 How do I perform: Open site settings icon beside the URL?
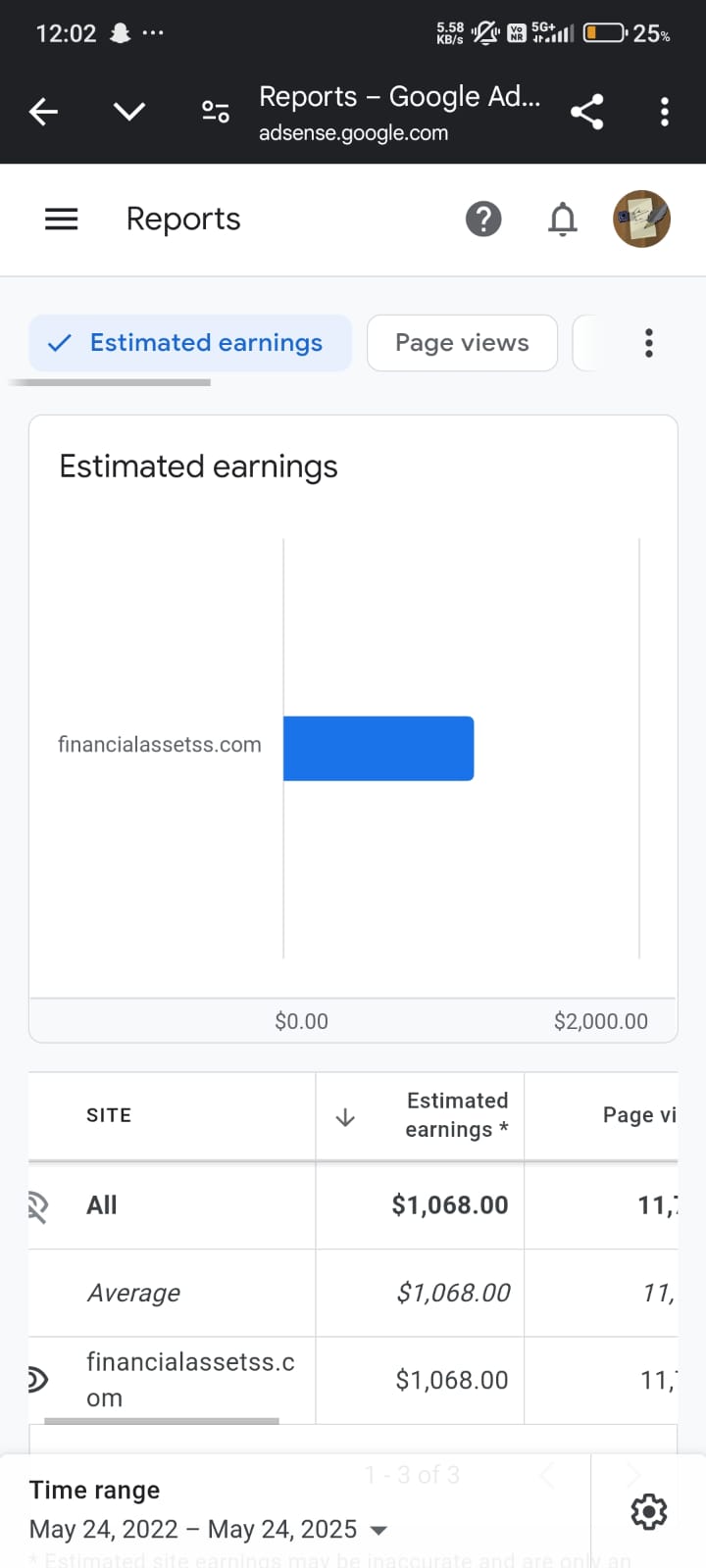click(216, 112)
